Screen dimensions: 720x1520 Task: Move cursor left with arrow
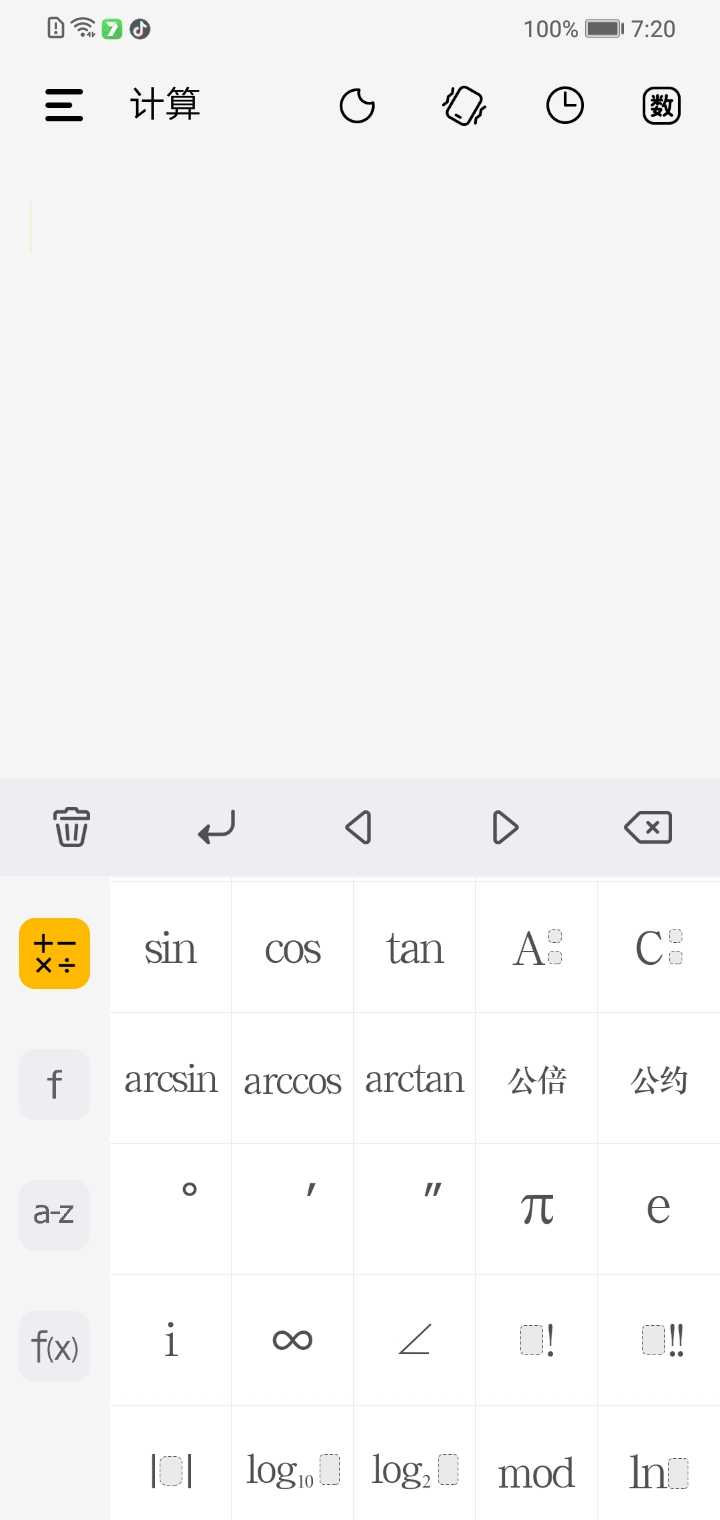pyautogui.click(x=358, y=828)
